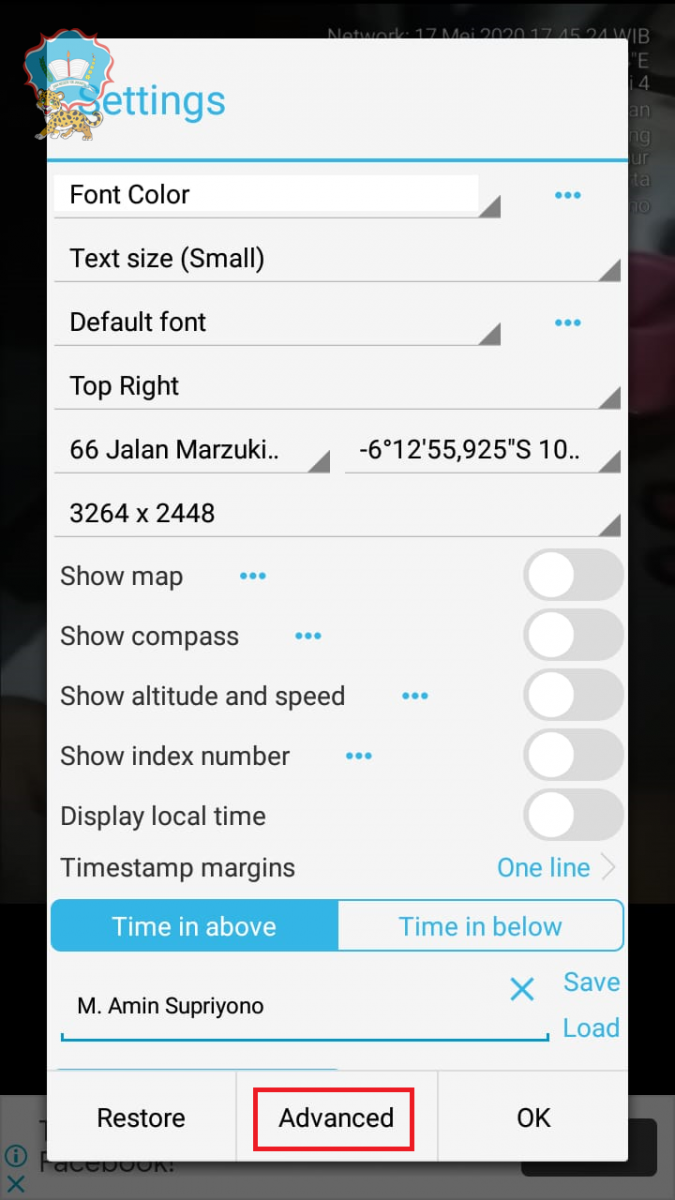Turn on Display local time

573,815
